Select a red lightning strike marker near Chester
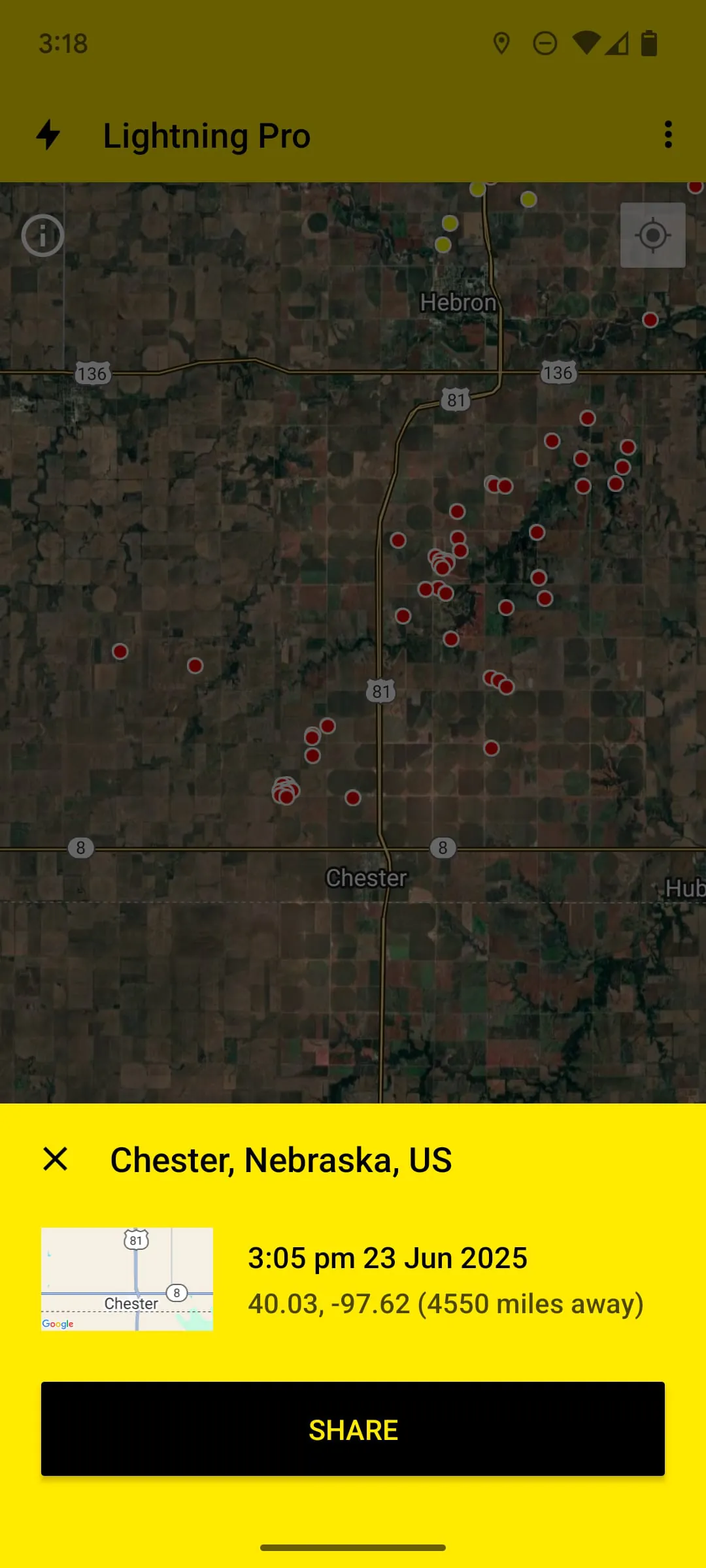Image resolution: width=706 pixels, height=1568 pixels. coord(352,797)
